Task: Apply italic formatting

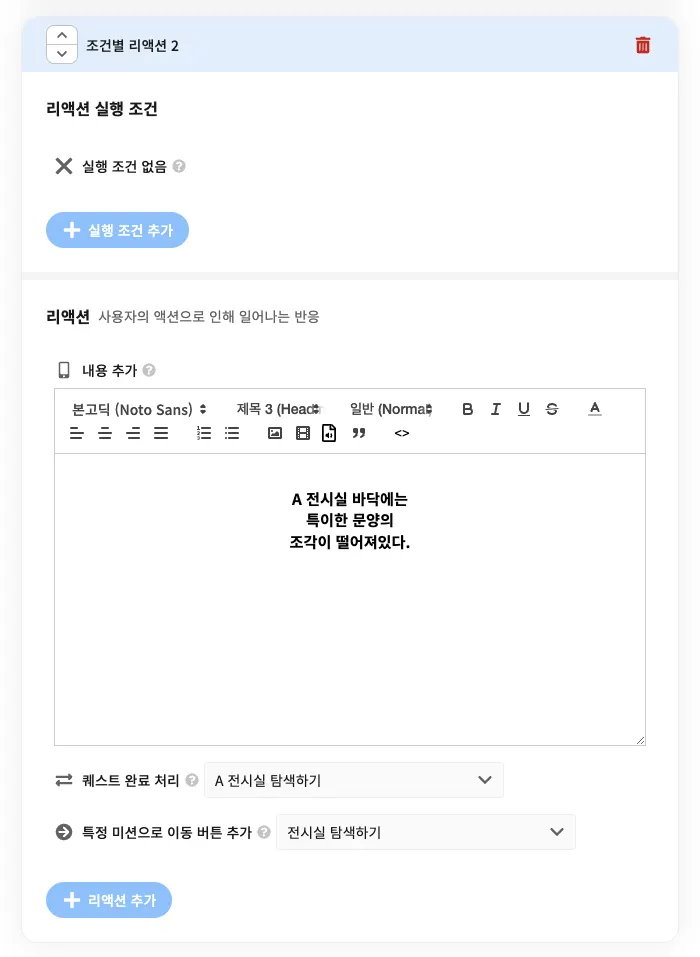Action: coord(496,409)
